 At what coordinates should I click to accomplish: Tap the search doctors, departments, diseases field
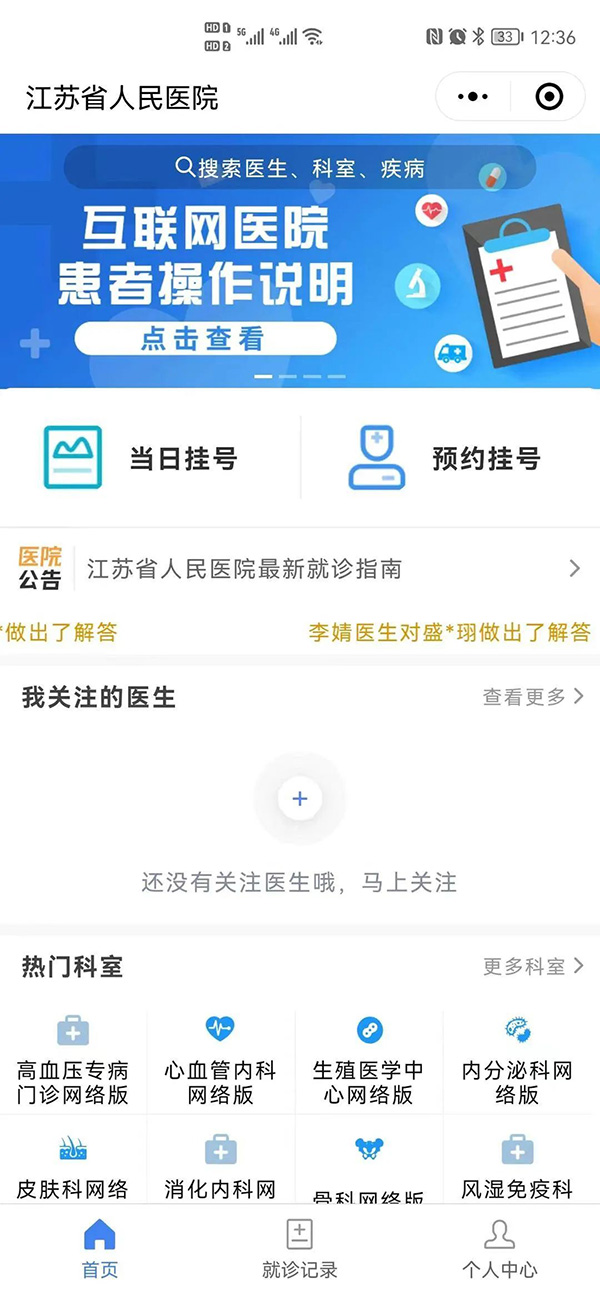300,168
